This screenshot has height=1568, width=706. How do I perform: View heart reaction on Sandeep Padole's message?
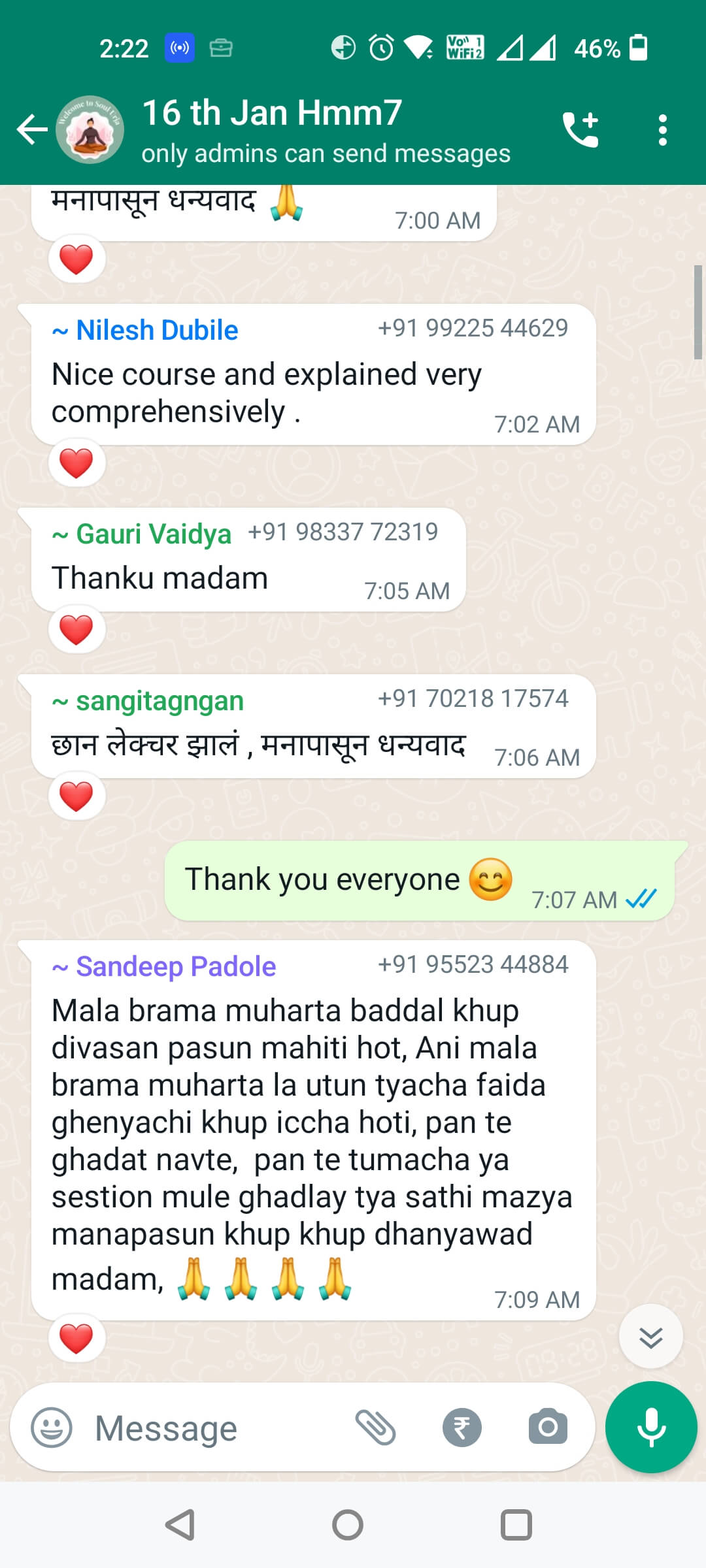tap(76, 1339)
